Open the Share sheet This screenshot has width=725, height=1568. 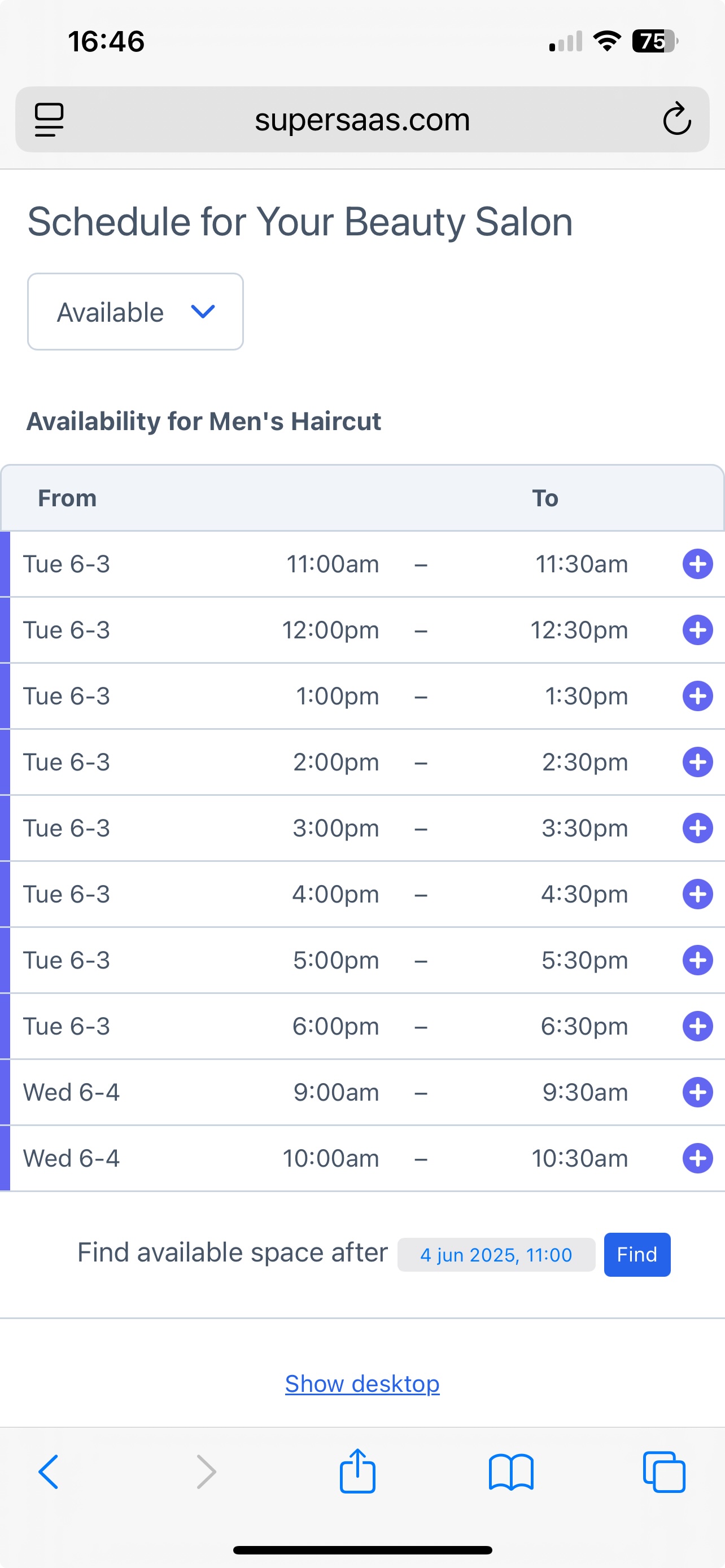tap(358, 1473)
